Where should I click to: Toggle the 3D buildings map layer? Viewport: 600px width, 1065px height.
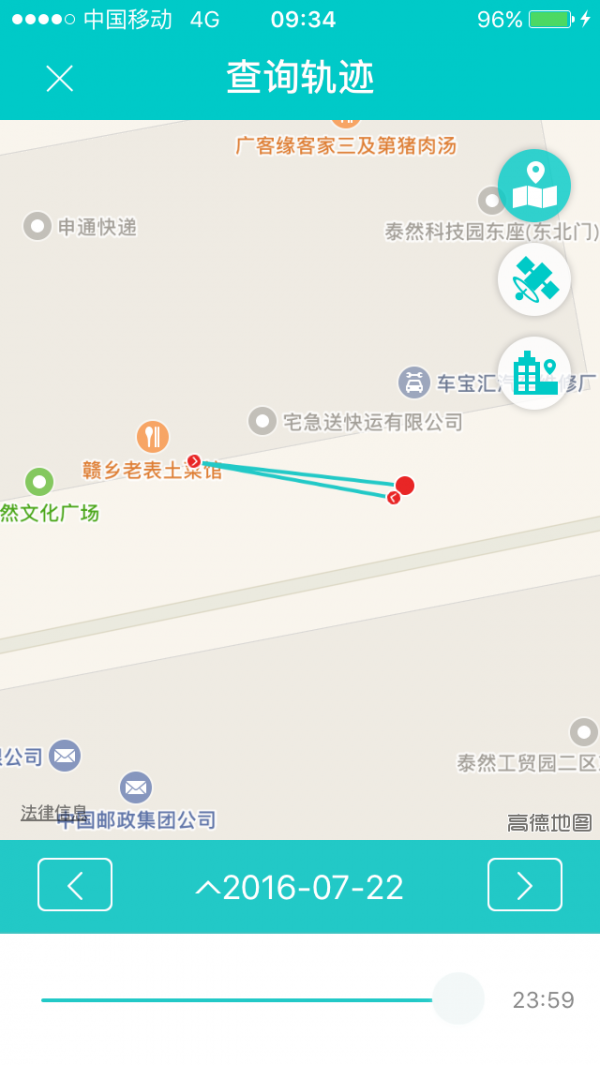pos(534,373)
